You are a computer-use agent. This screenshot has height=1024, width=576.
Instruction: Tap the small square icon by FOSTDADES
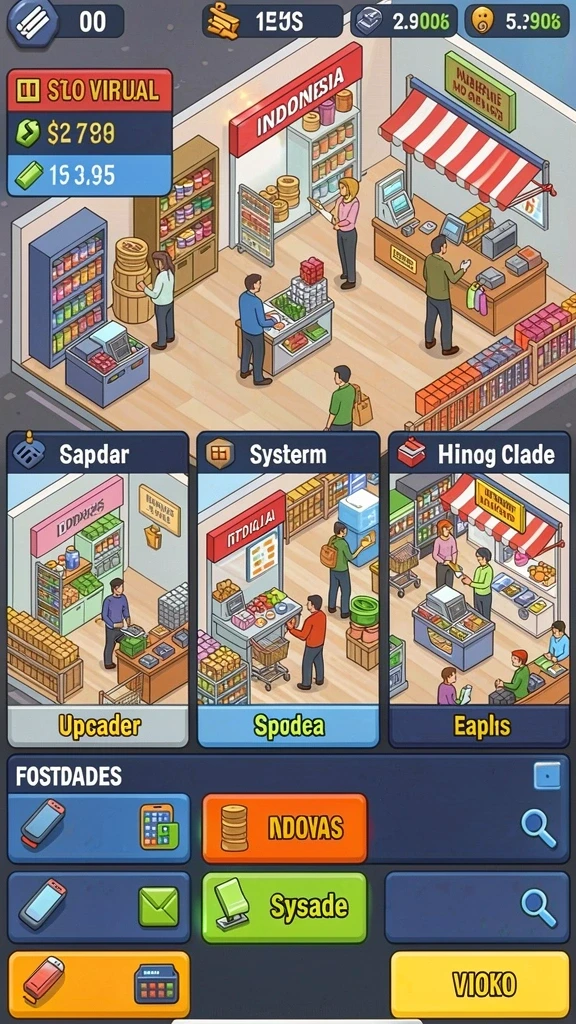[547, 775]
